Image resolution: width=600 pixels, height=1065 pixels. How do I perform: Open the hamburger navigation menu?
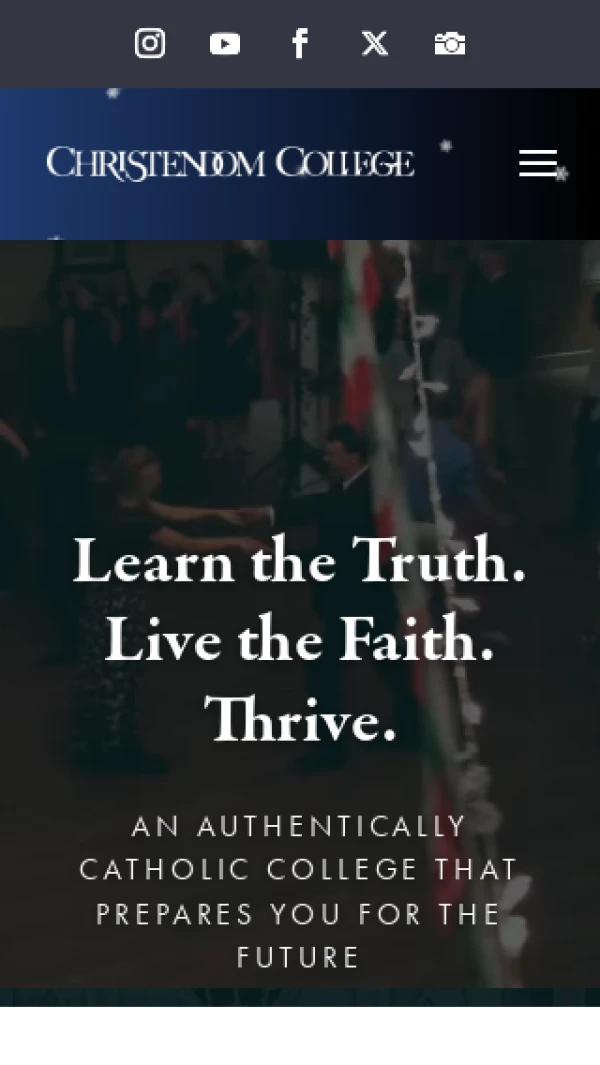pos(538,163)
